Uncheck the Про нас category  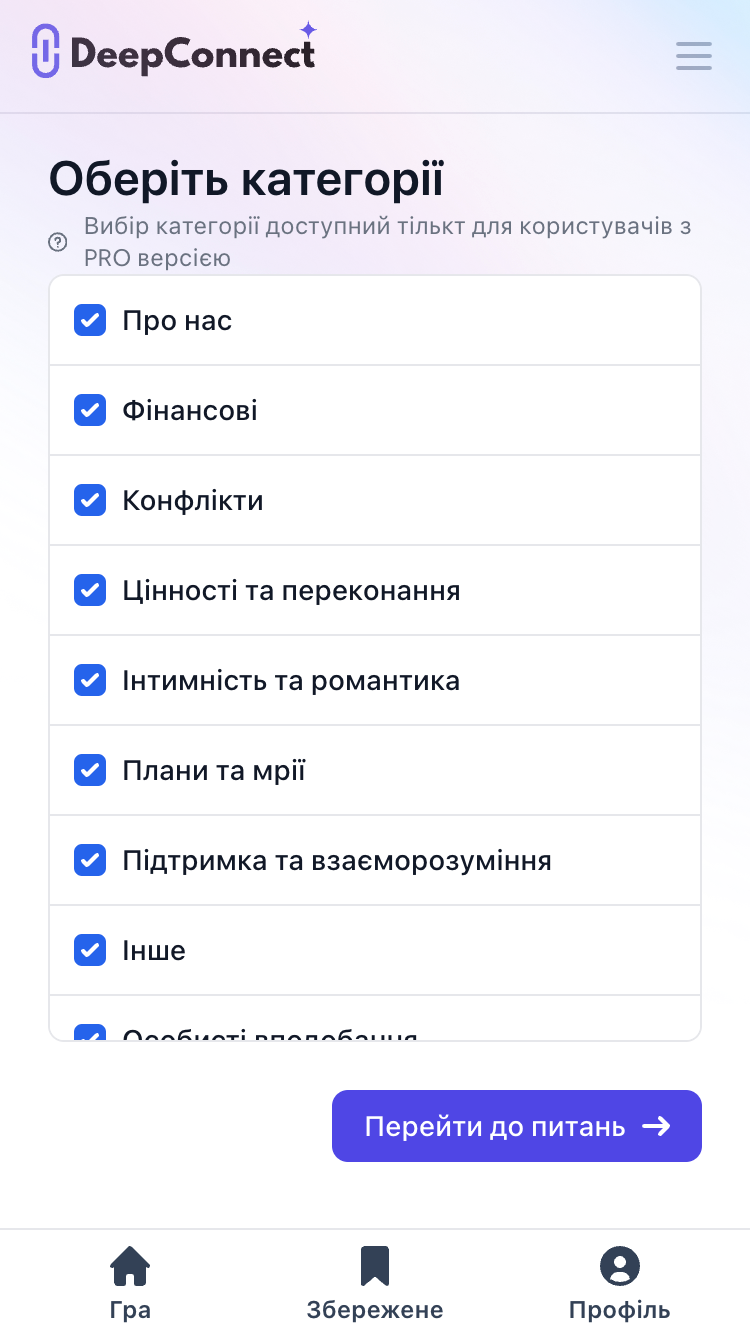pyautogui.click(x=90, y=320)
